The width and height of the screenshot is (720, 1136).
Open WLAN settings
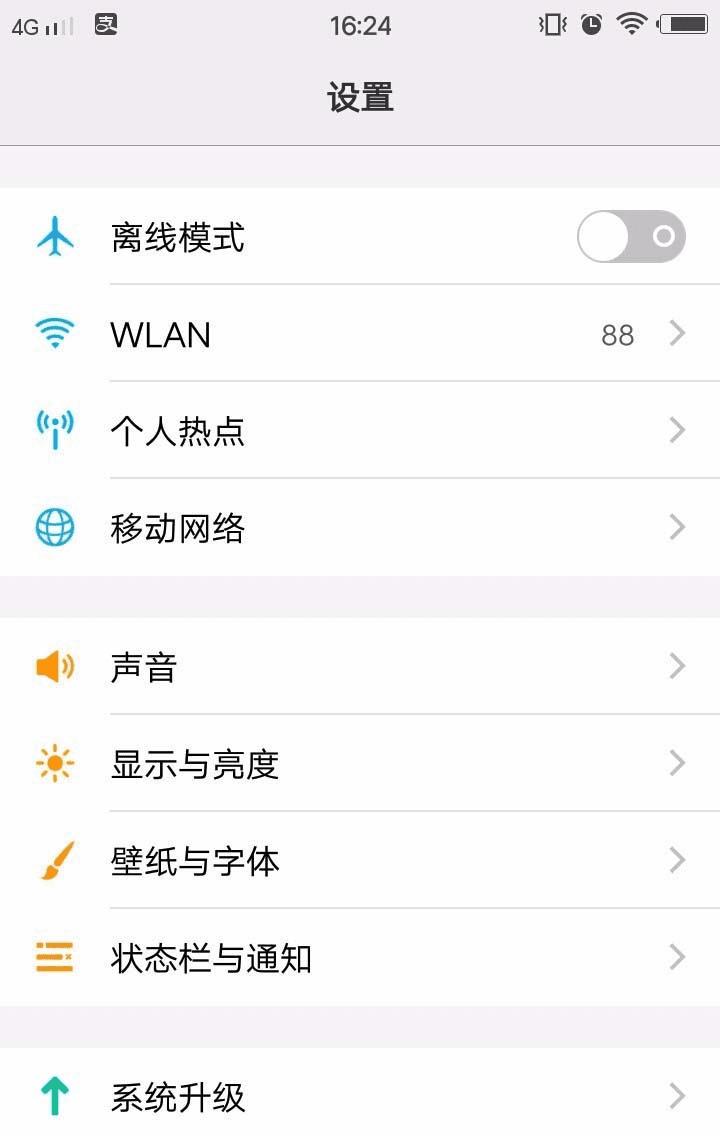point(360,334)
